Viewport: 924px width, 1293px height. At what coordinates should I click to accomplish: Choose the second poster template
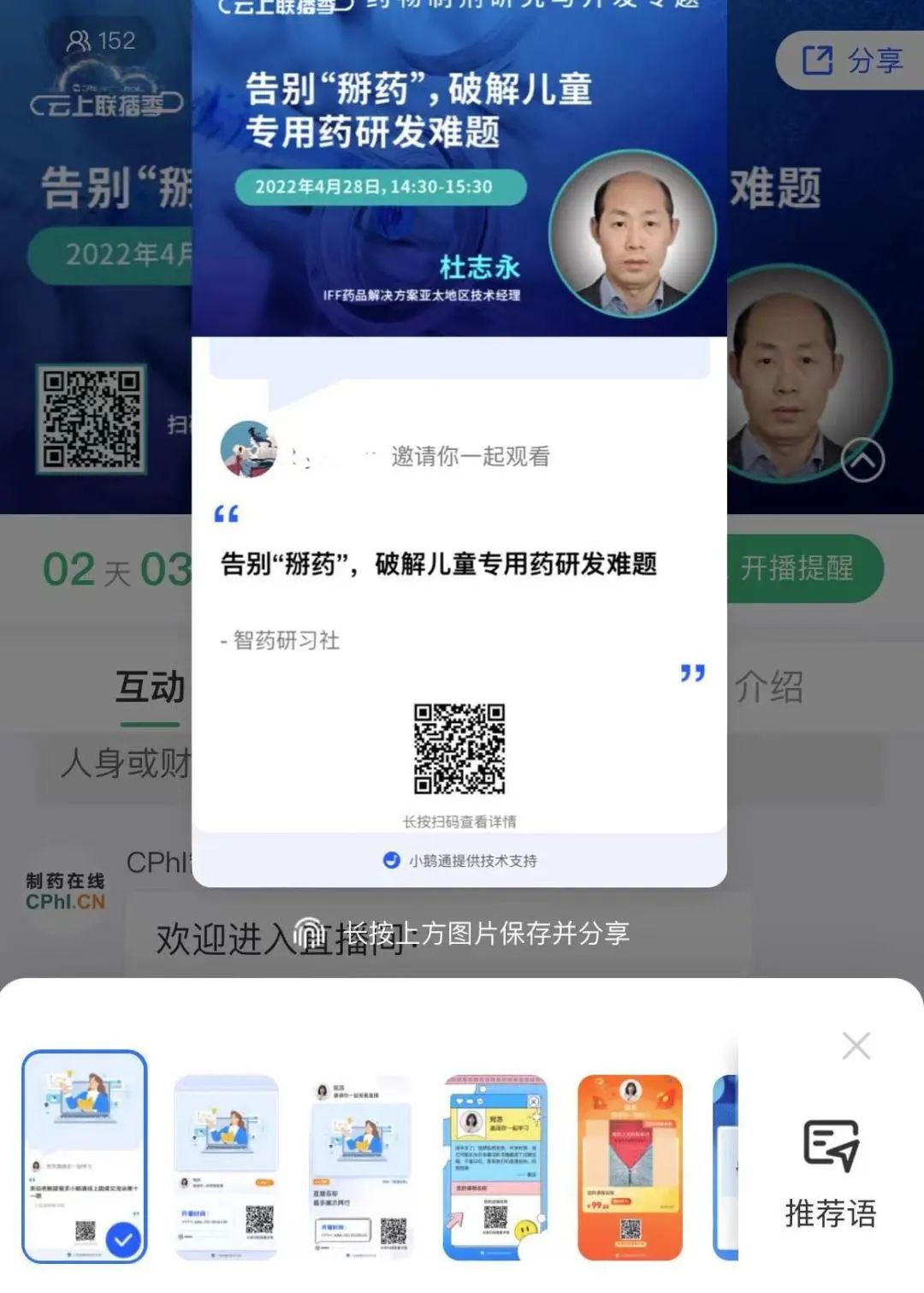pyautogui.click(x=227, y=1167)
